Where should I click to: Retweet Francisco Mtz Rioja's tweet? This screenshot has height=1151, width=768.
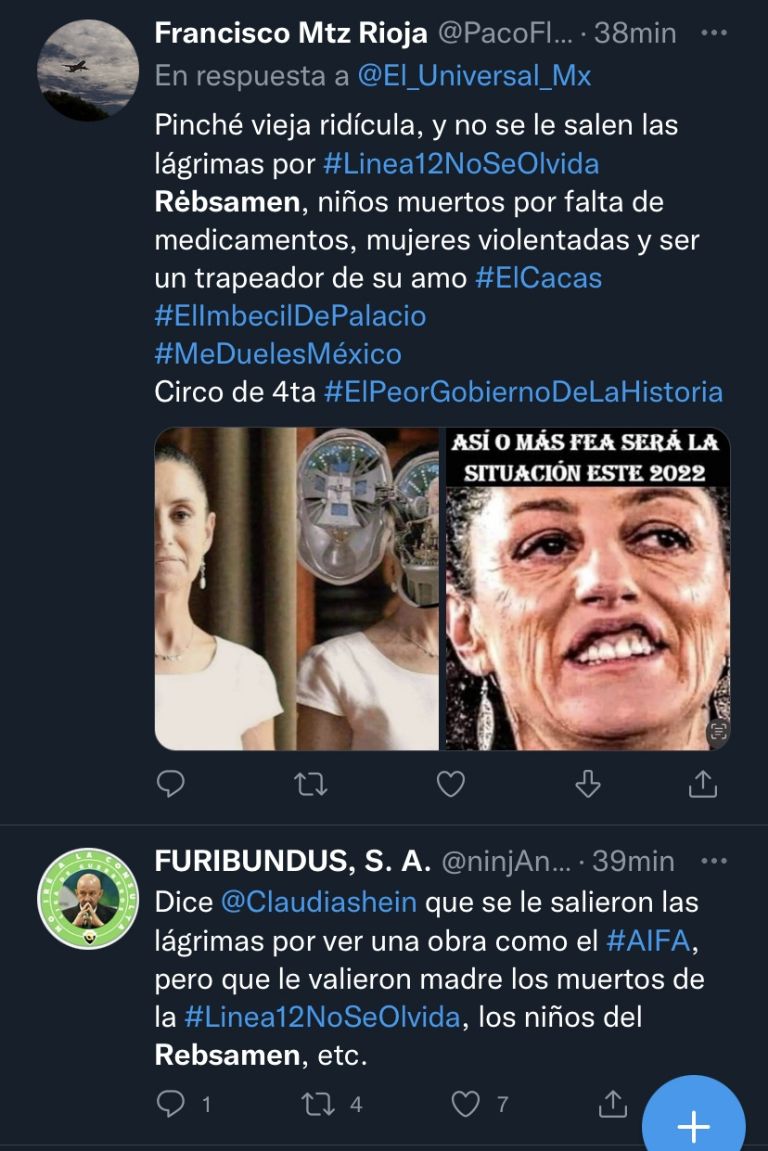[311, 784]
